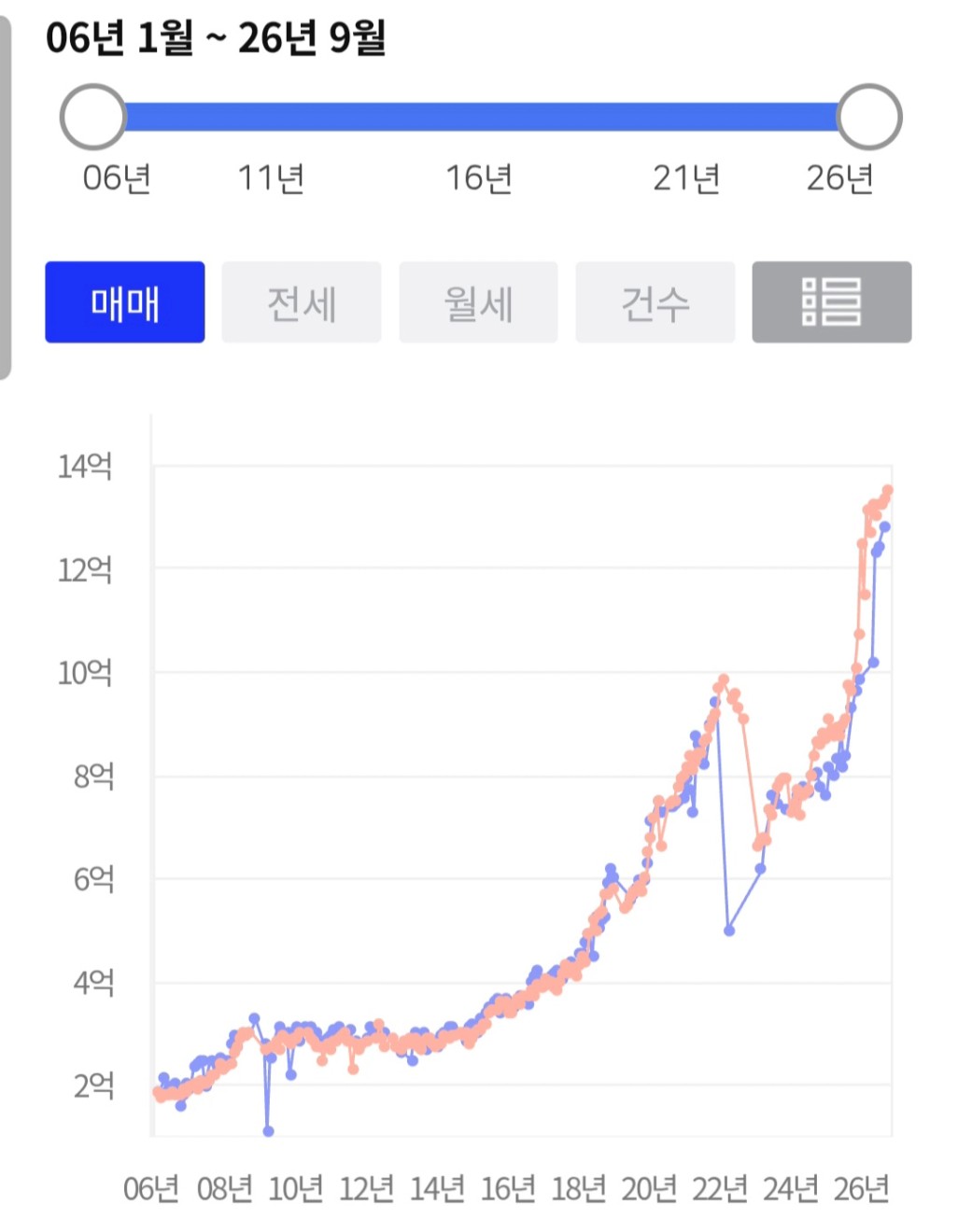Tap the 06년 start slider handle
This screenshot has height=1232, width=958.
93,117
